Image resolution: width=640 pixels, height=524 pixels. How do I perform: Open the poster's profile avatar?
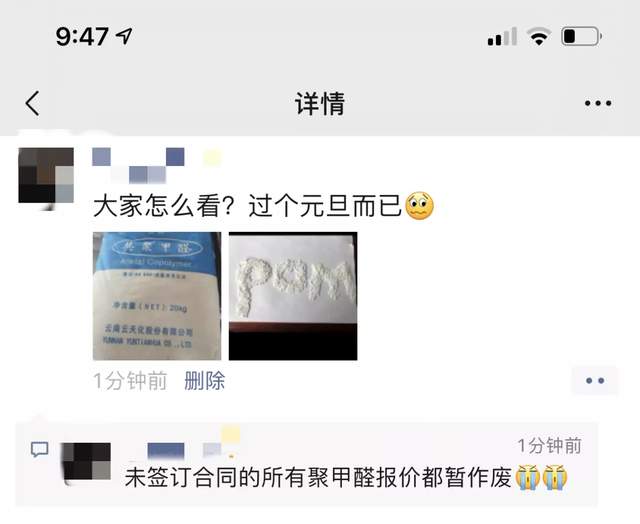click(x=46, y=175)
